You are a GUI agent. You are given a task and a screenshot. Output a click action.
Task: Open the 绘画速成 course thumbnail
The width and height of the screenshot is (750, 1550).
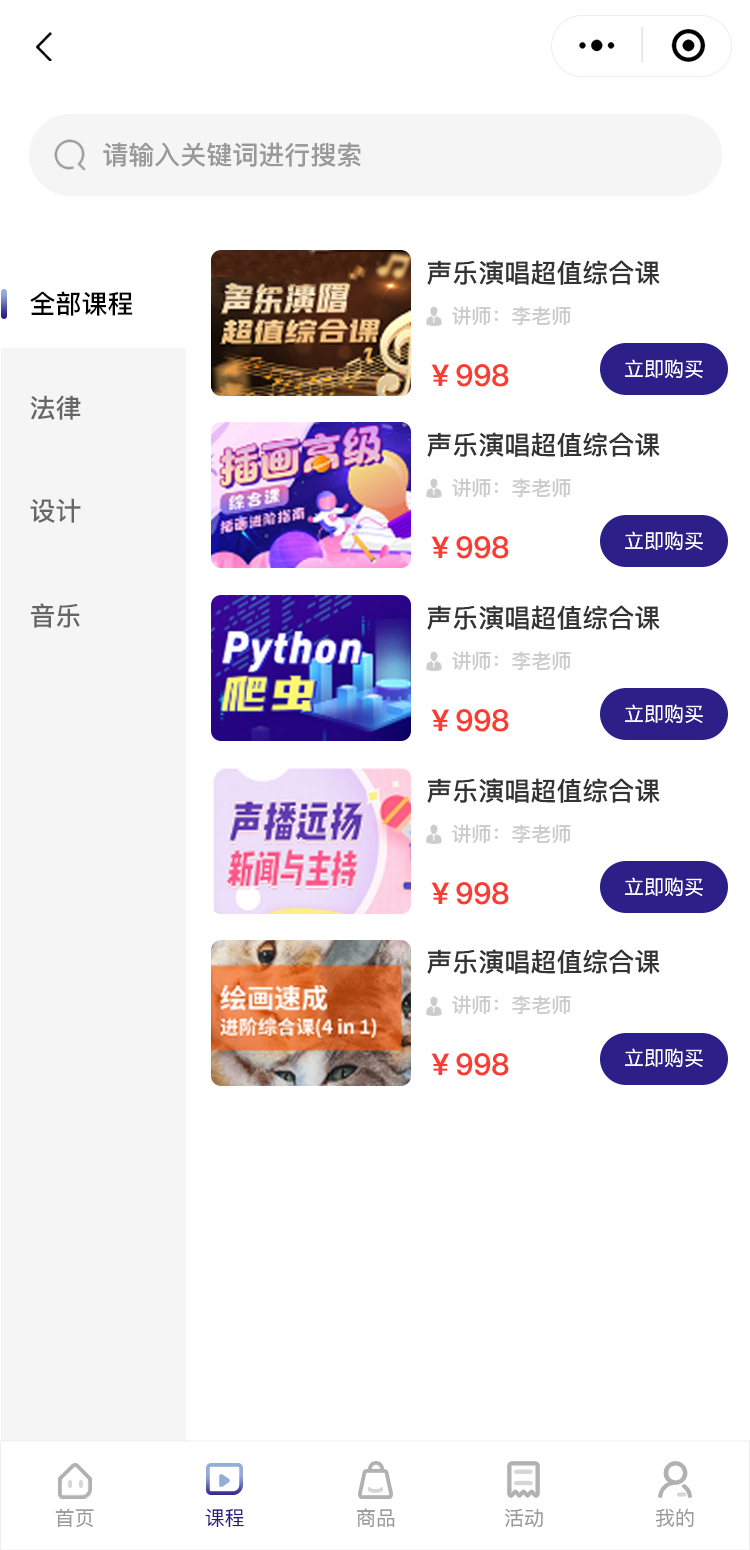[x=311, y=1013]
